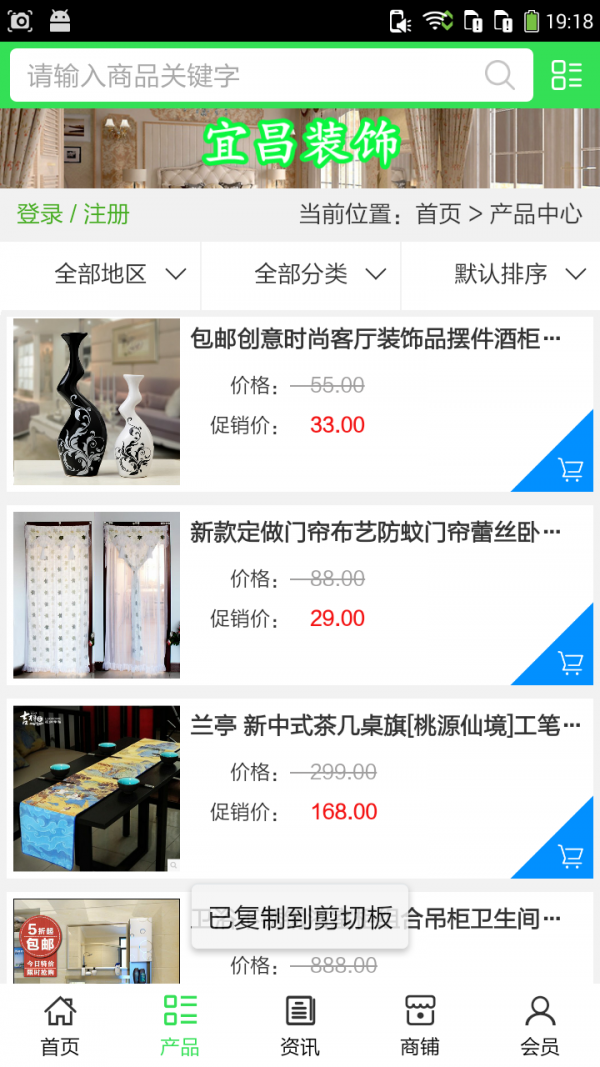Expand the 全部地区 dropdown

tap(120, 274)
